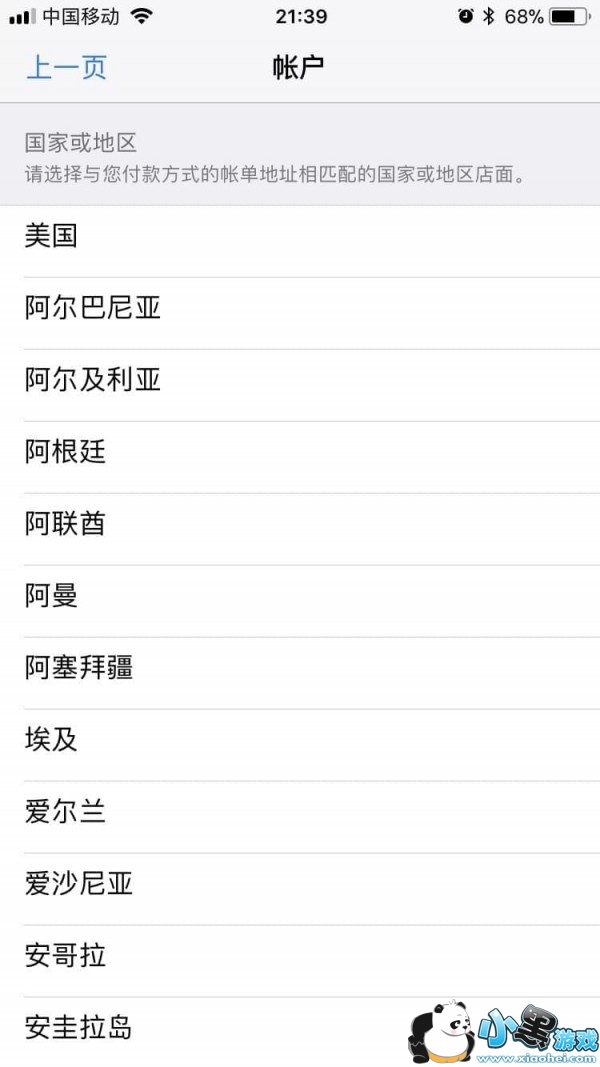
Task: Go back via 上一页
Action: tap(66, 68)
